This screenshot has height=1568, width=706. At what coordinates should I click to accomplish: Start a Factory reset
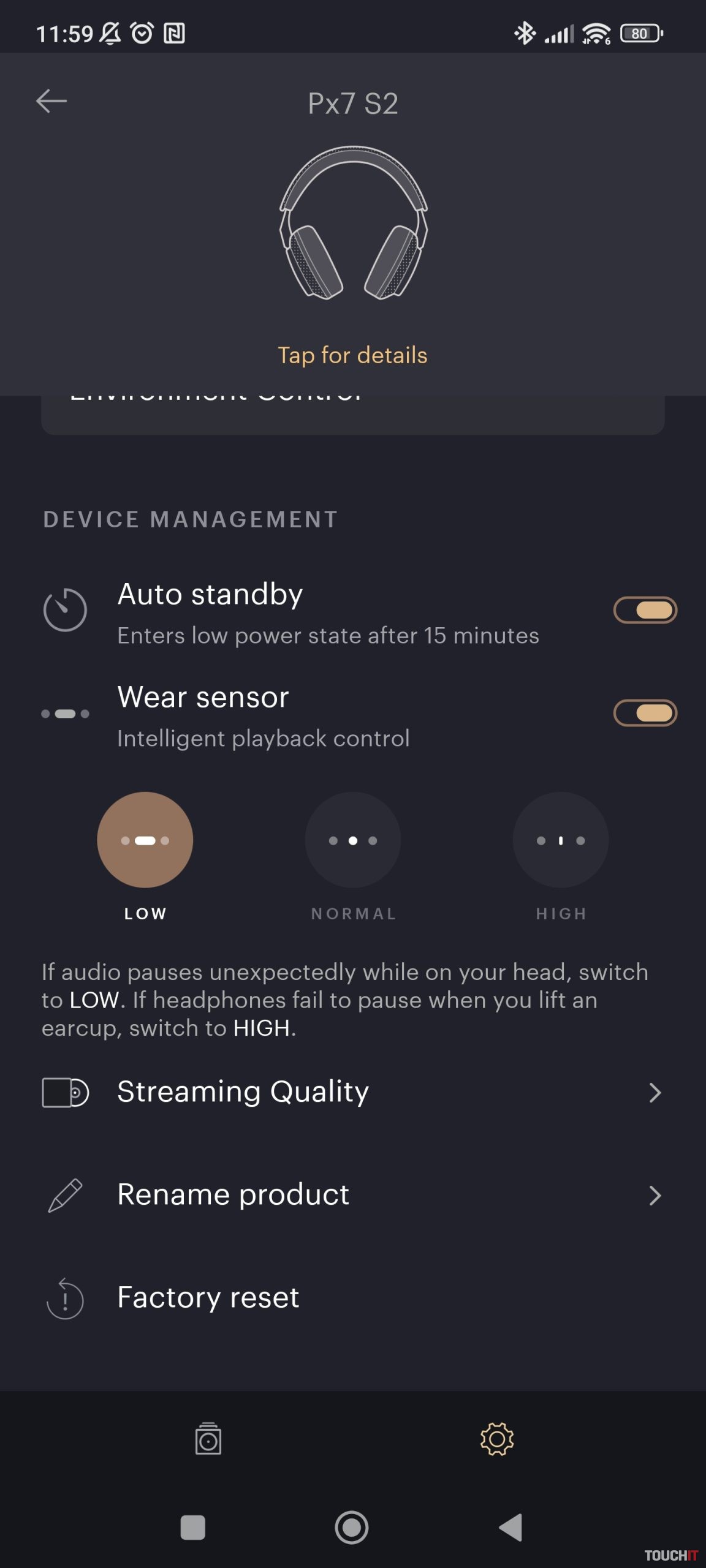click(208, 1298)
